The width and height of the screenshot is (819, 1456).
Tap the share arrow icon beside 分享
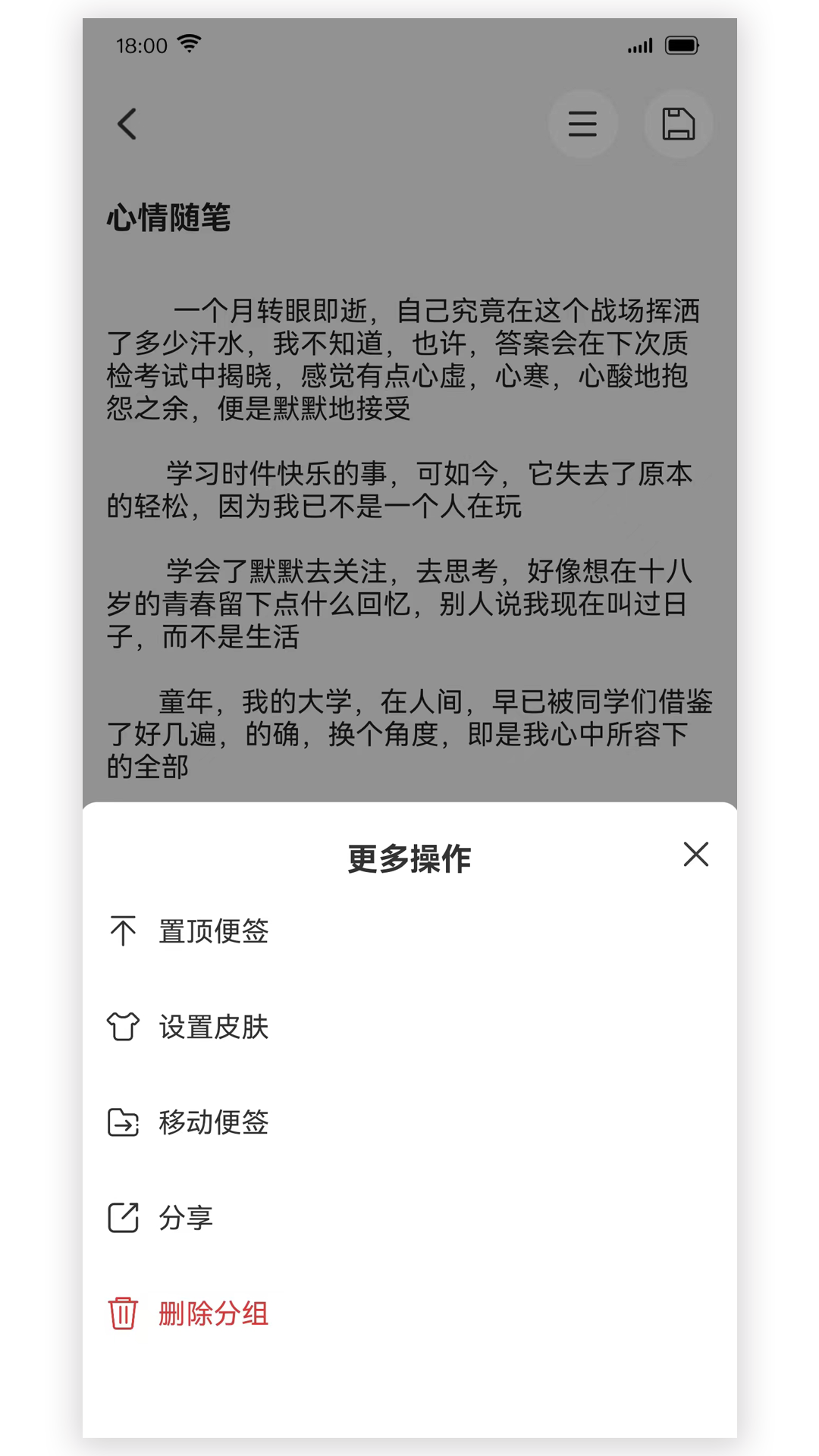pyautogui.click(x=122, y=1219)
